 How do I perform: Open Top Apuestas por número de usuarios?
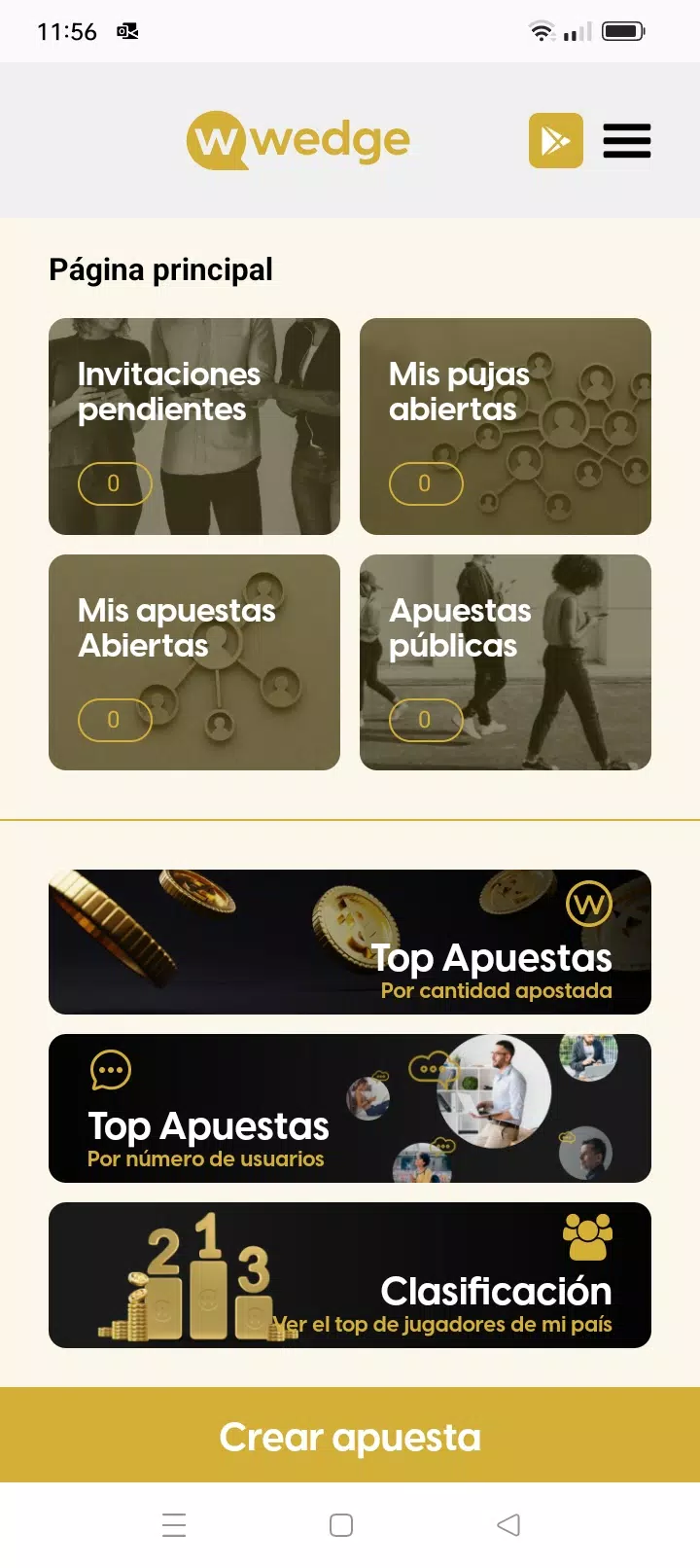pos(350,1108)
